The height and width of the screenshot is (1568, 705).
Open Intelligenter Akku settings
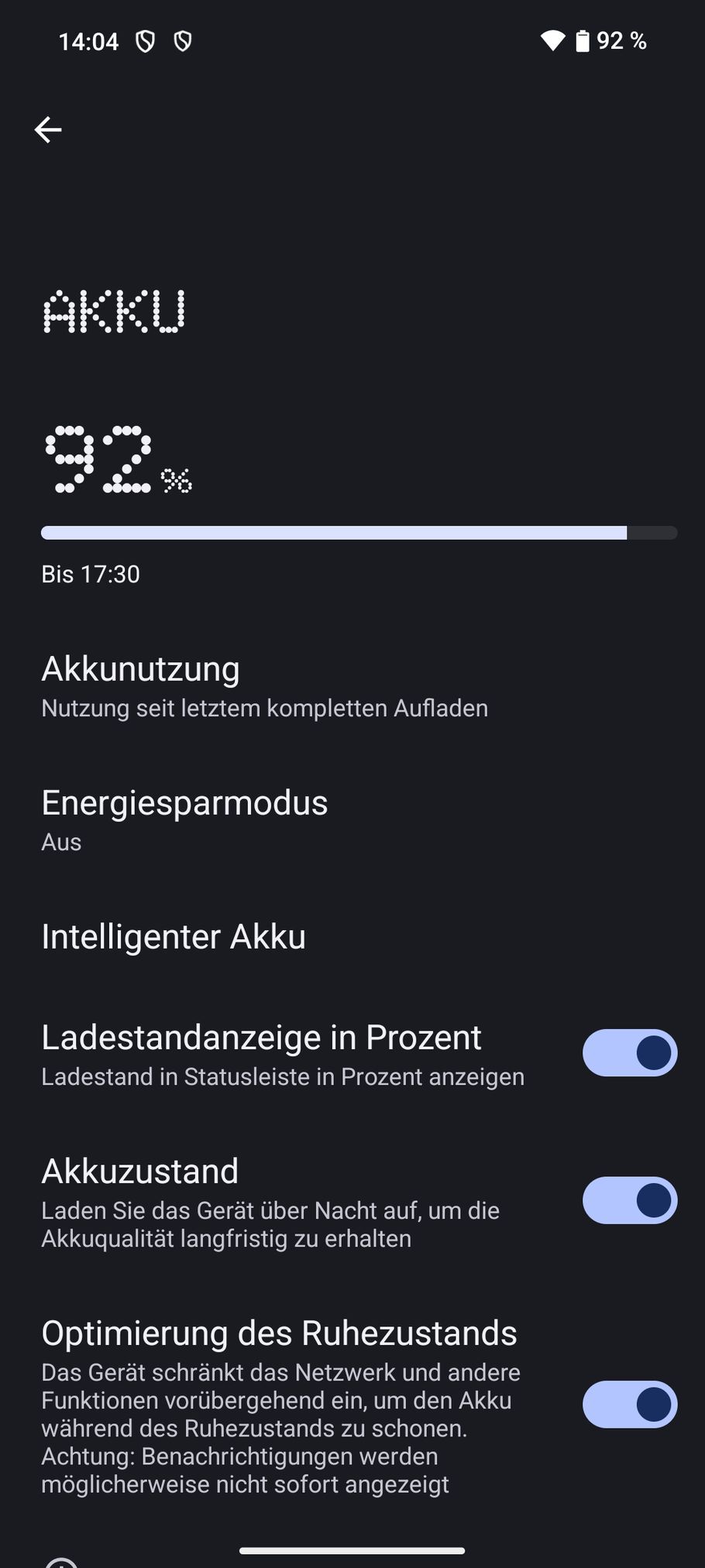pyautogui.click(x=174, y=937)
